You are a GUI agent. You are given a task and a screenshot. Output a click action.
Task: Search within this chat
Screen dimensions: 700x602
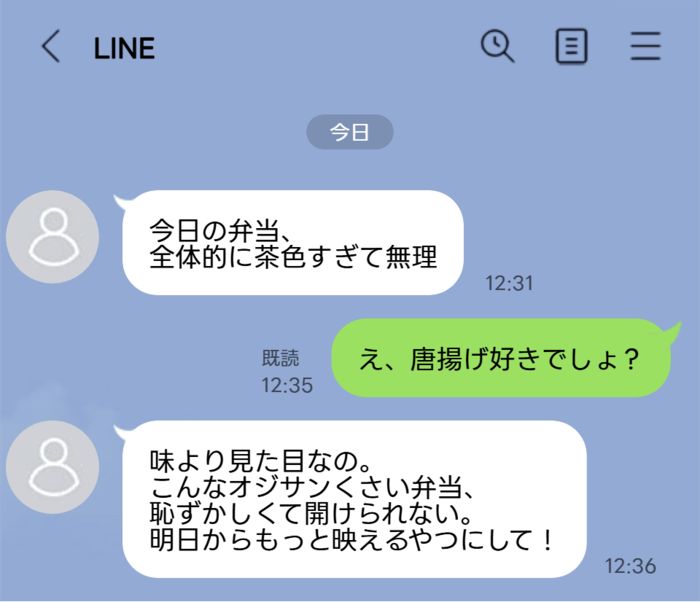pos(497,46)
